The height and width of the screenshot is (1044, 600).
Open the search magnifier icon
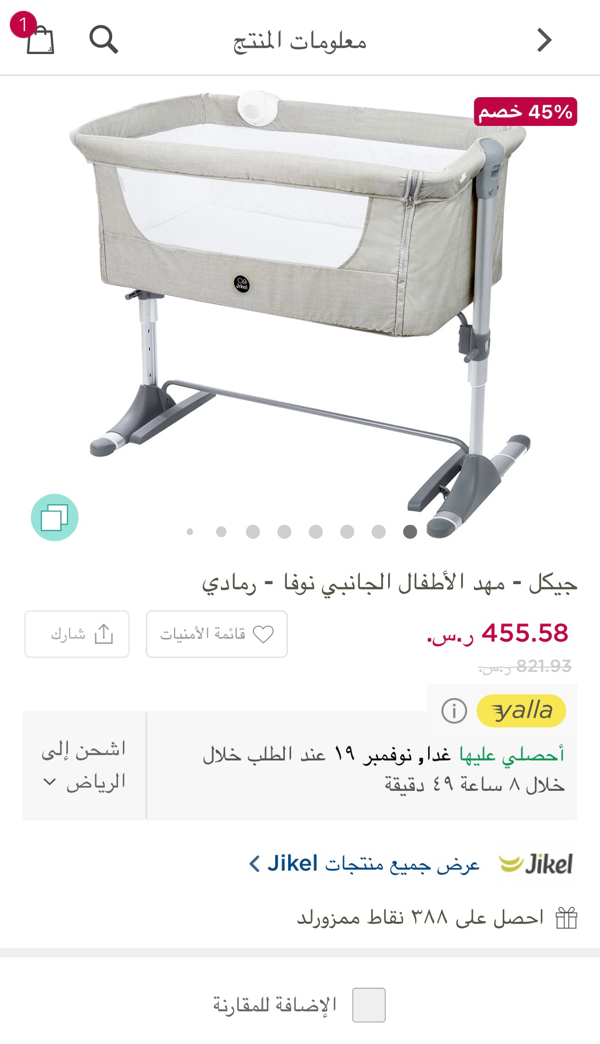(x=104, y=40)
